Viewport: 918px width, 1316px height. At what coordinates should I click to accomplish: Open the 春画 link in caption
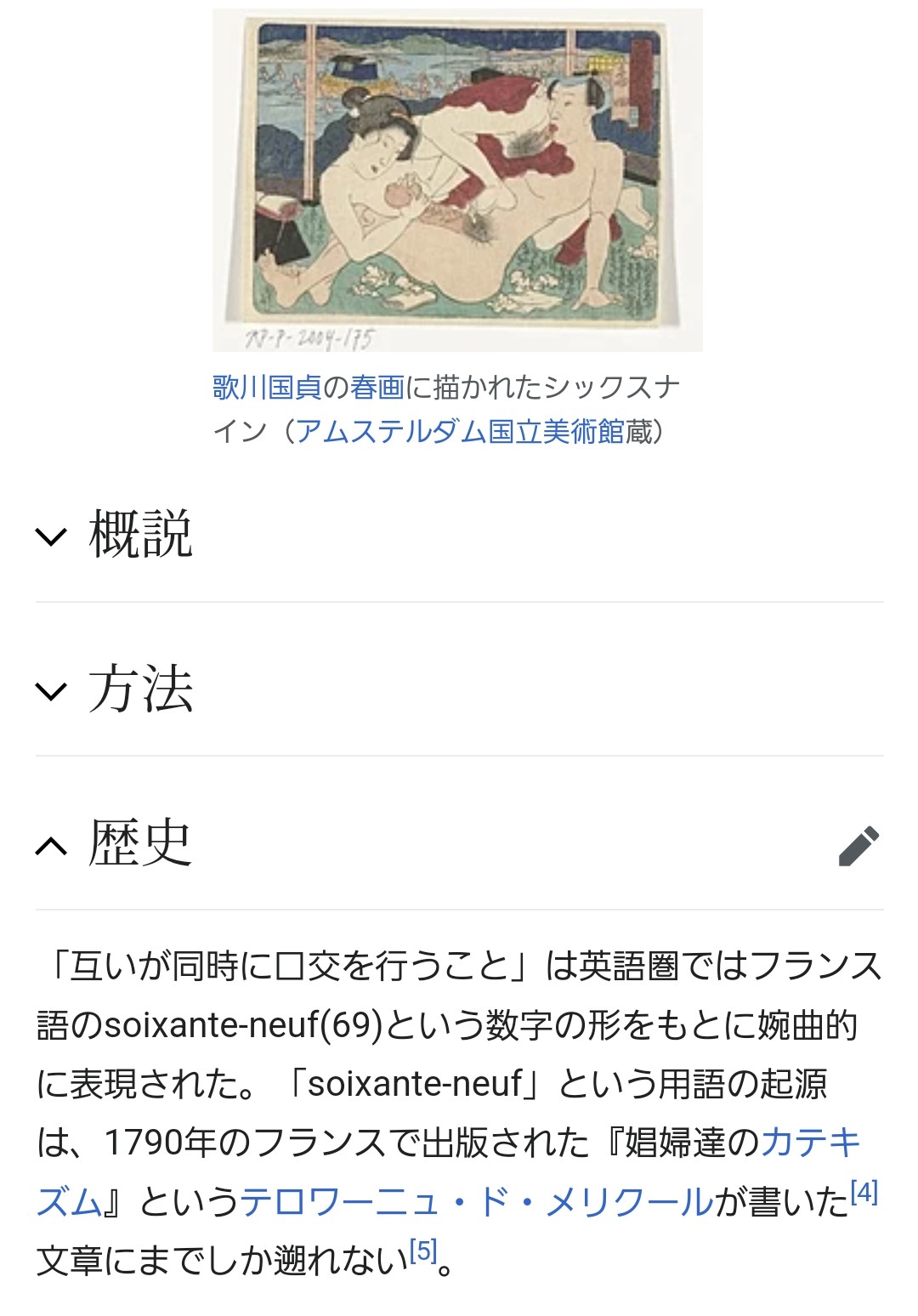(x=377, y=389)
